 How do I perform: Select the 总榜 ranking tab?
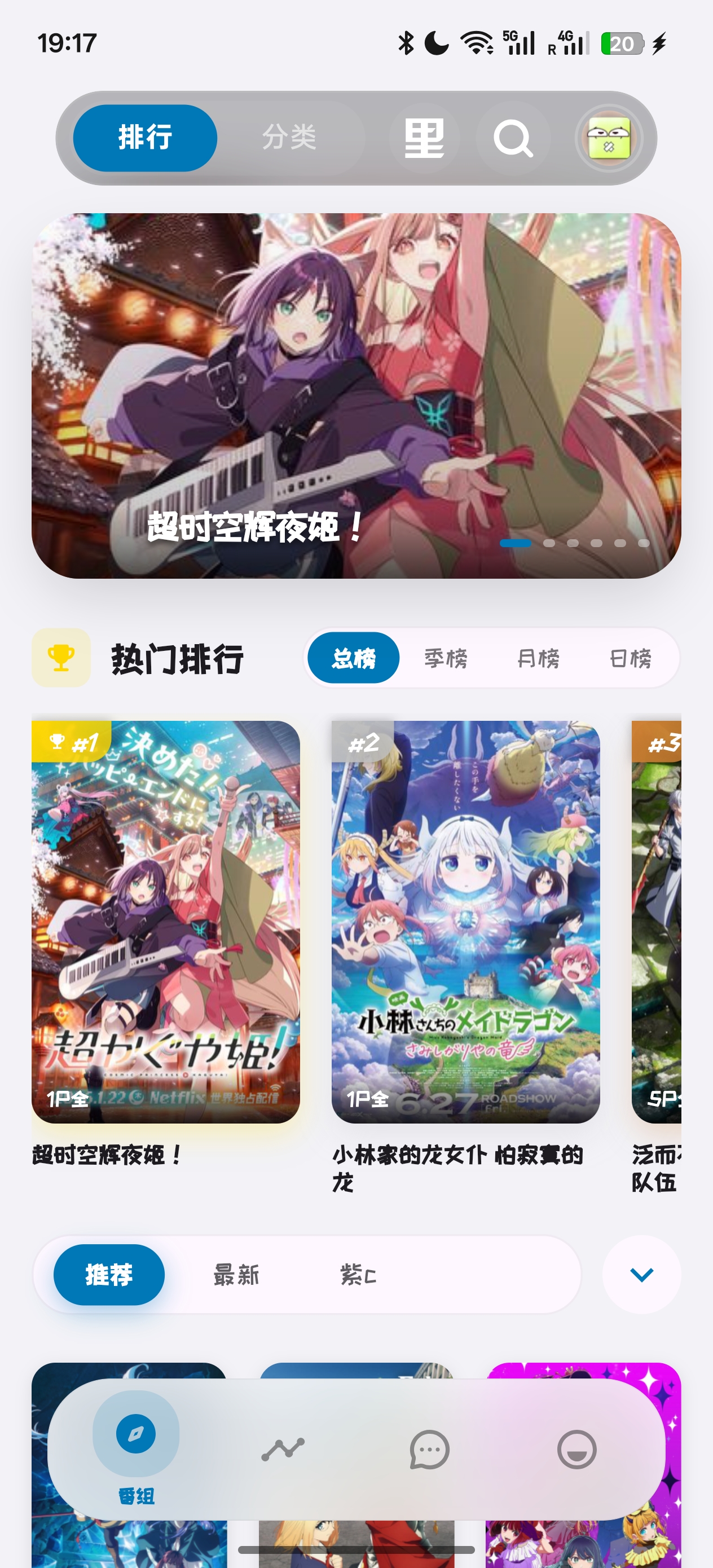point(354,658)
